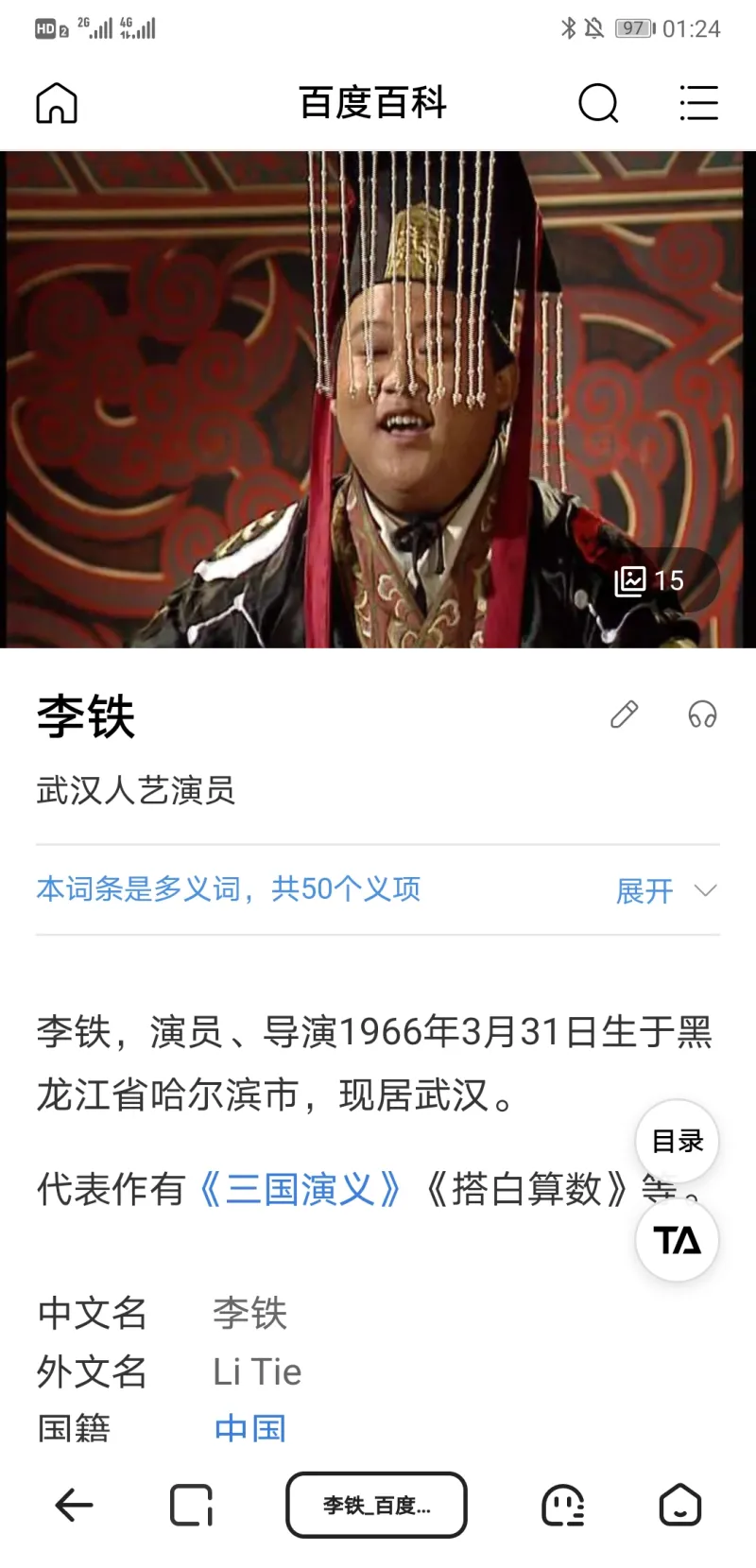Viewport: 756px width, 1568px height.
Task: Open the search icon in the header
Action: point(598,103)
